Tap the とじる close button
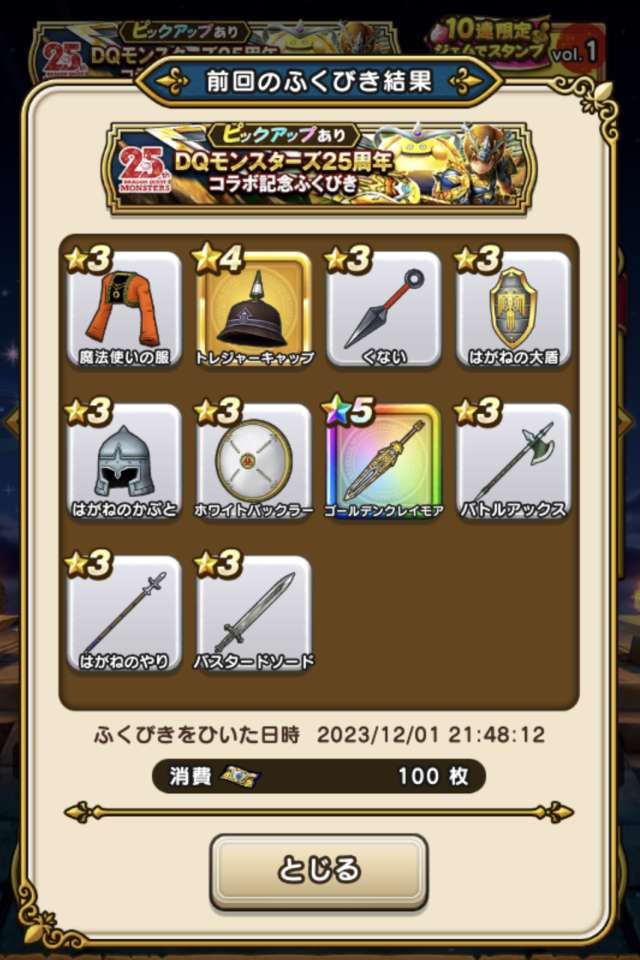Screen dimensions: 640x960 319,871
